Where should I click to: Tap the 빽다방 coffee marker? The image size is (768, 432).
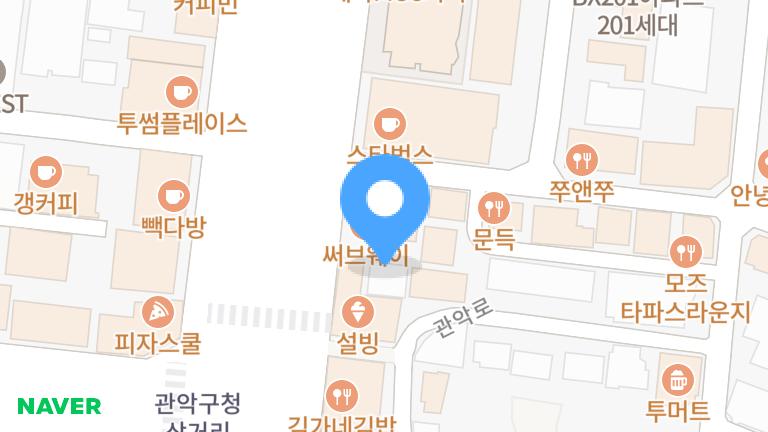(x=173, y=194)
